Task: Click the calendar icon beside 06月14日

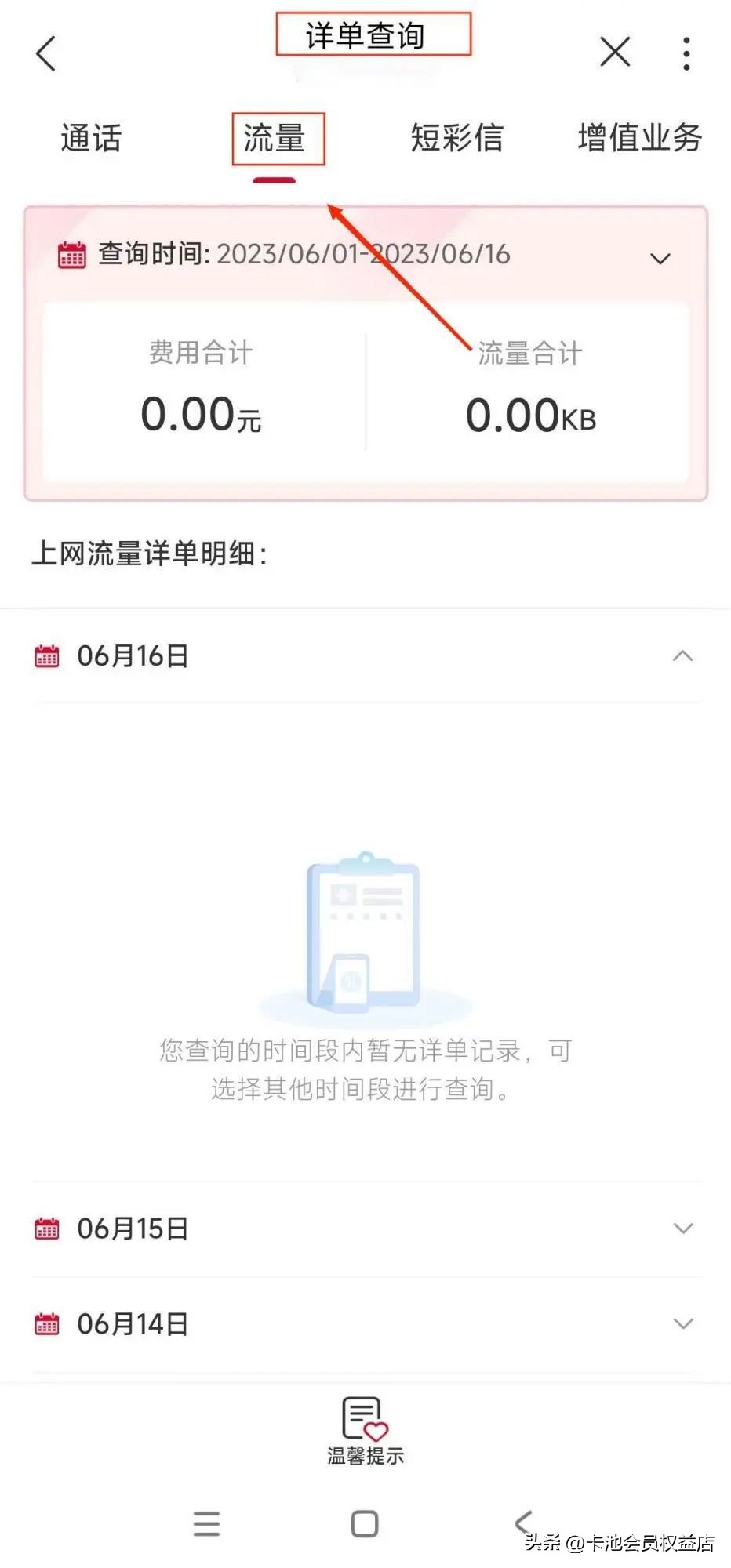Action: tap(48, 1323)
